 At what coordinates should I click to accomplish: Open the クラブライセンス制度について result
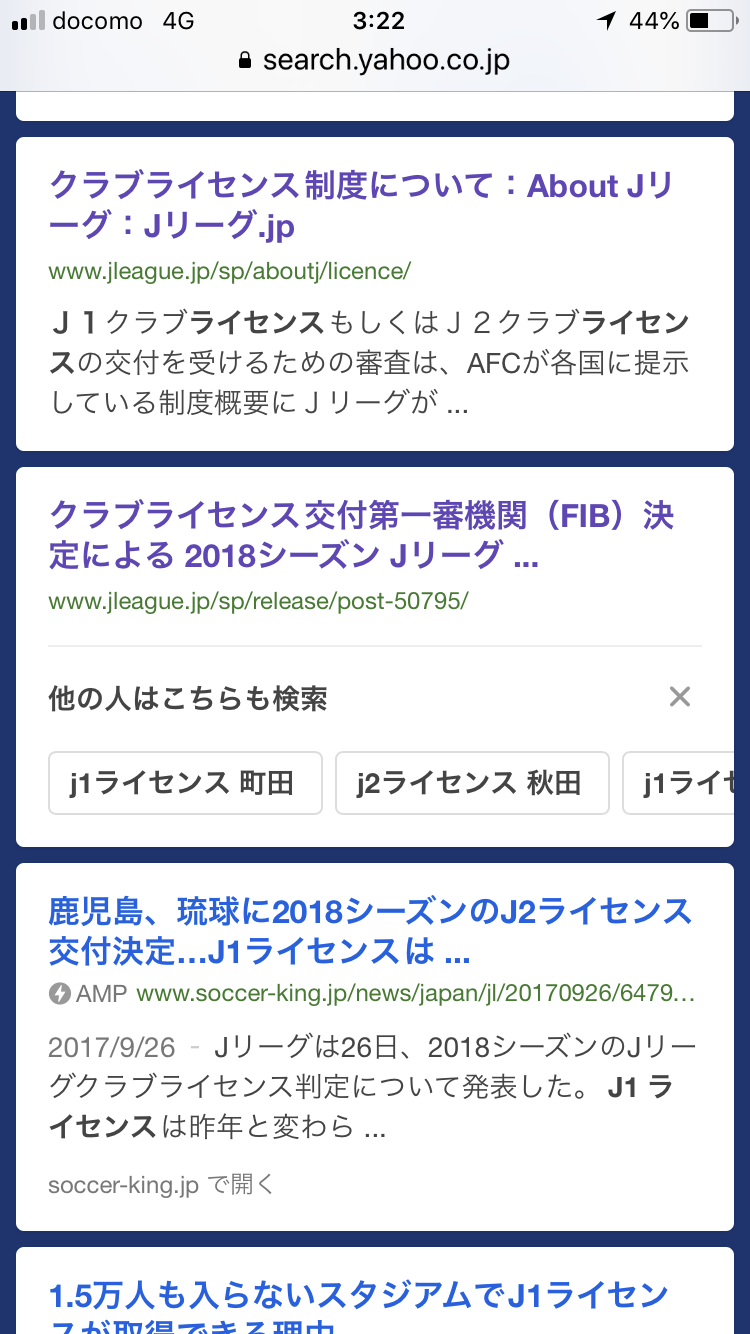(361, 206)
